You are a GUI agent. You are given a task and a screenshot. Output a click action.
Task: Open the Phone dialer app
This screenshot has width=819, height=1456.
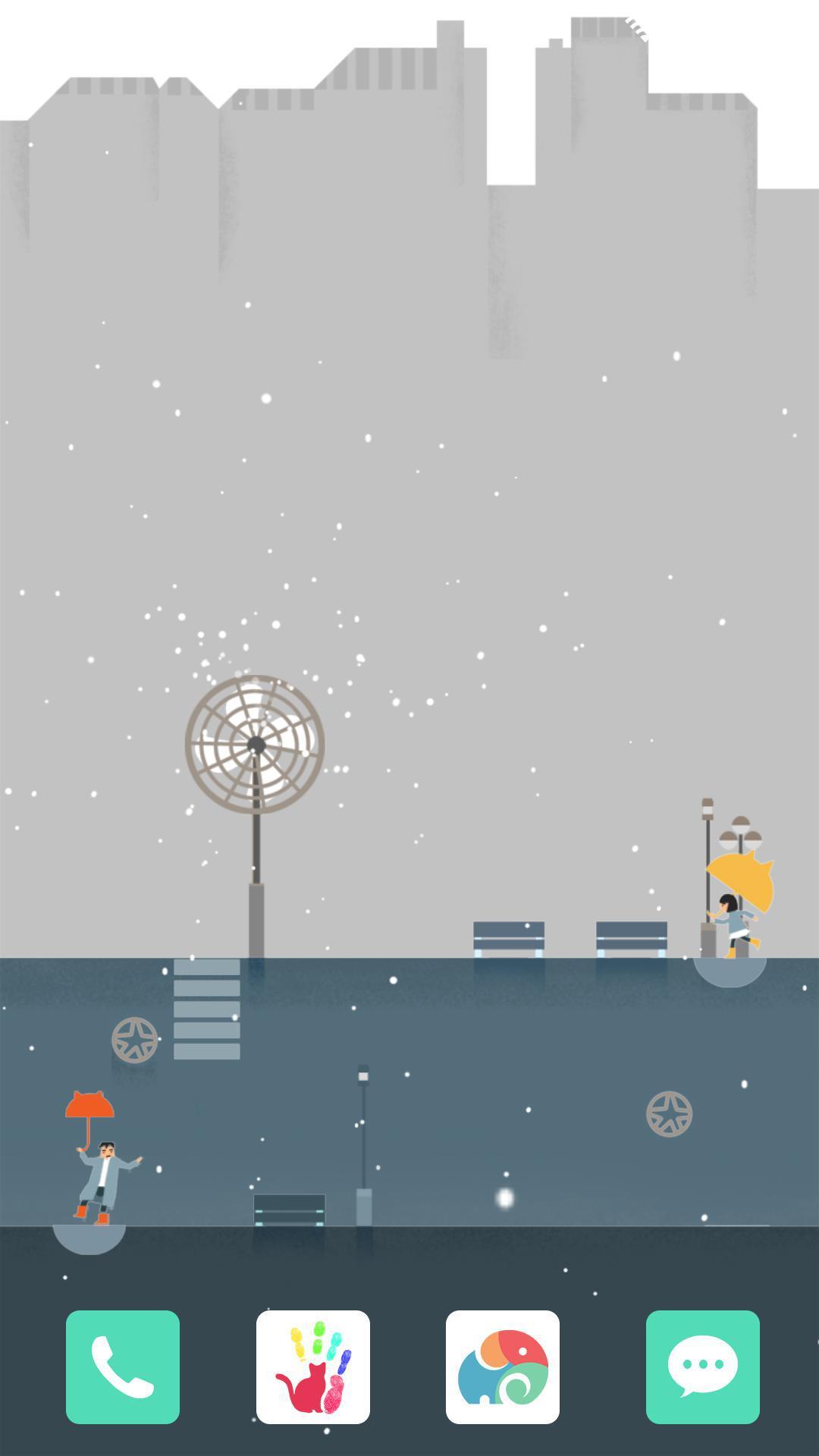(x=123, y=1367)
